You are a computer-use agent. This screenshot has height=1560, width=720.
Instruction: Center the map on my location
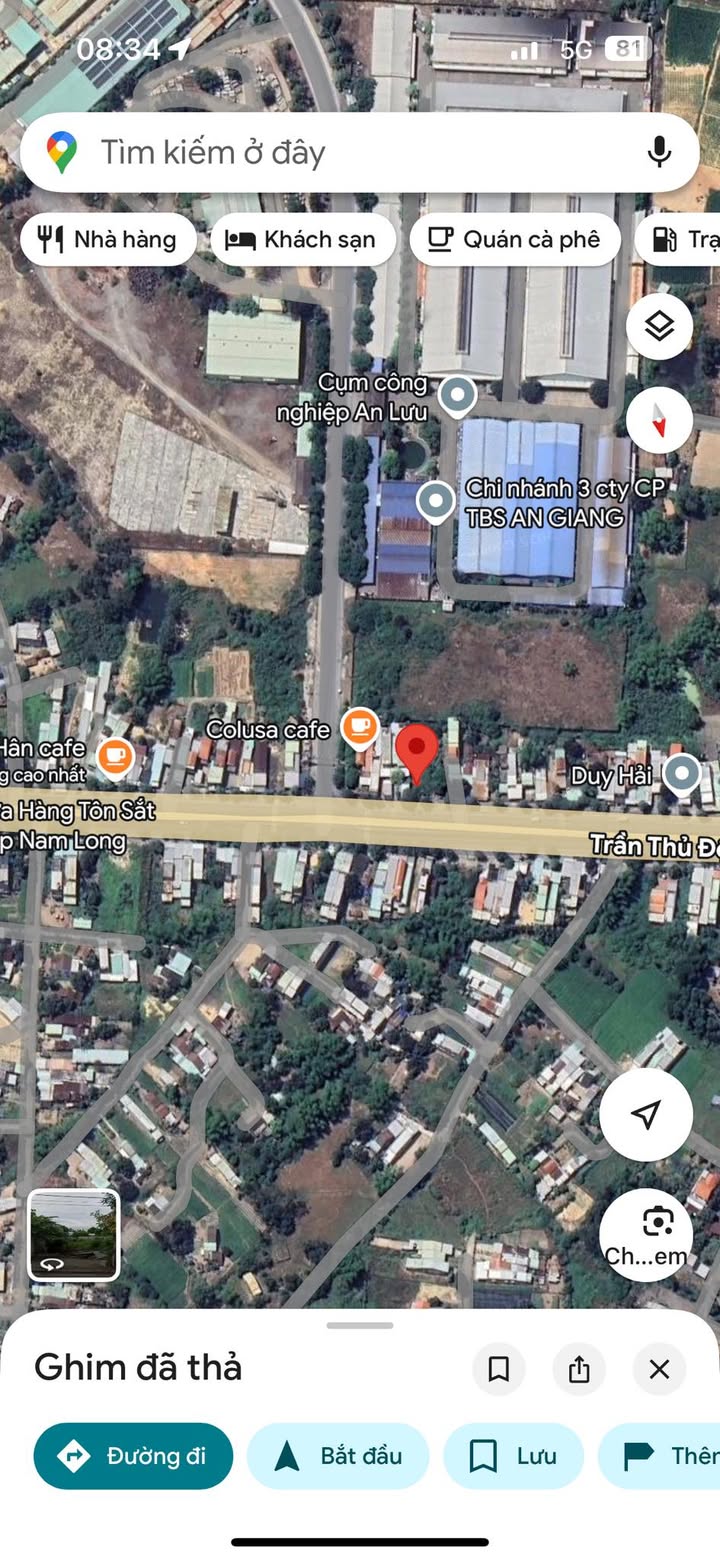pyautogui.click(x=646, y=1114)
